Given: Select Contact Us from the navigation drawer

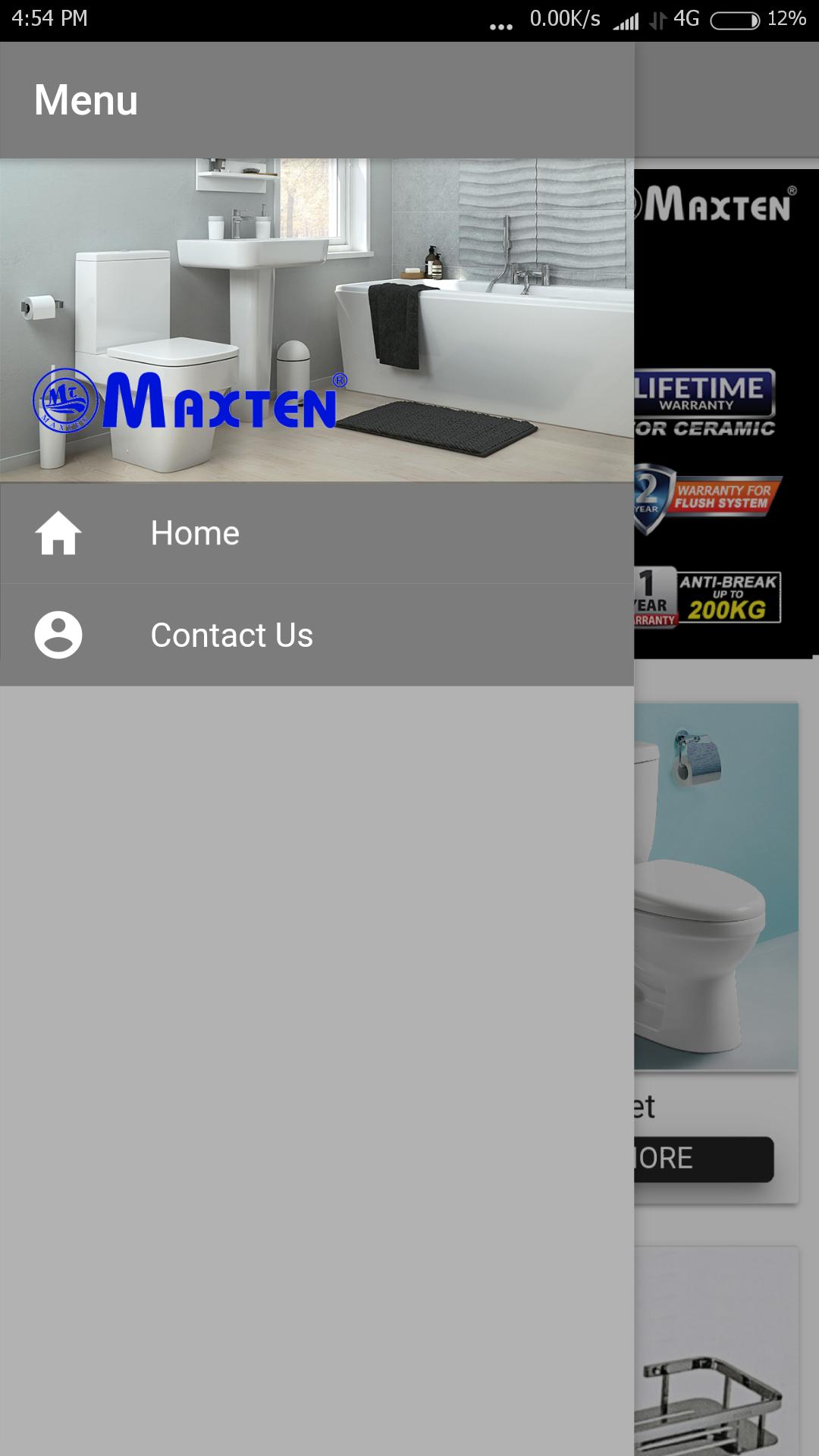Looking at the screenshot, I should [231, 635].
